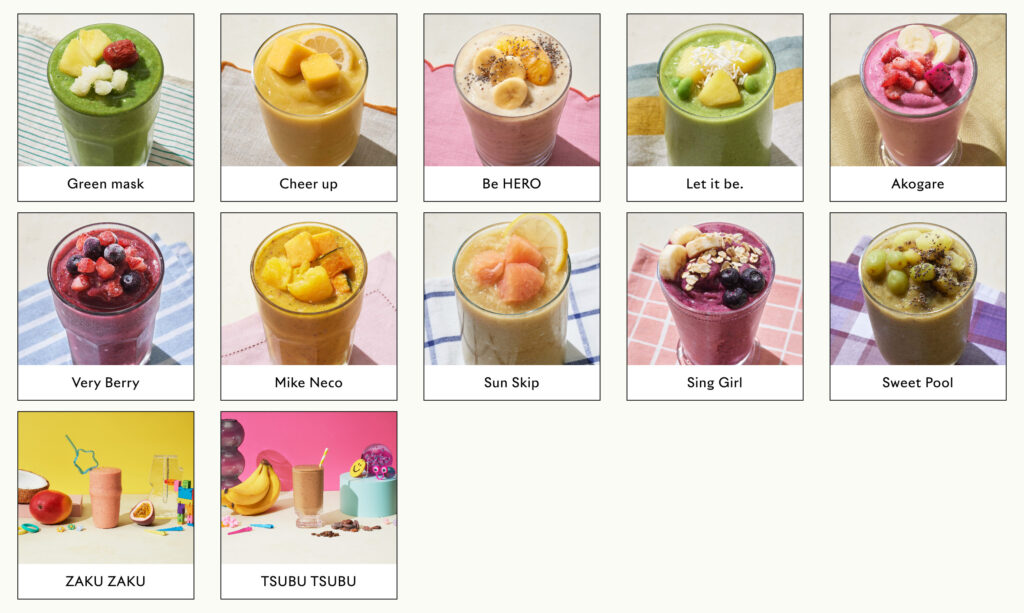1024x613 pixels.
Task: Select the Cheer up smoothie
Action: coord(308,107)
